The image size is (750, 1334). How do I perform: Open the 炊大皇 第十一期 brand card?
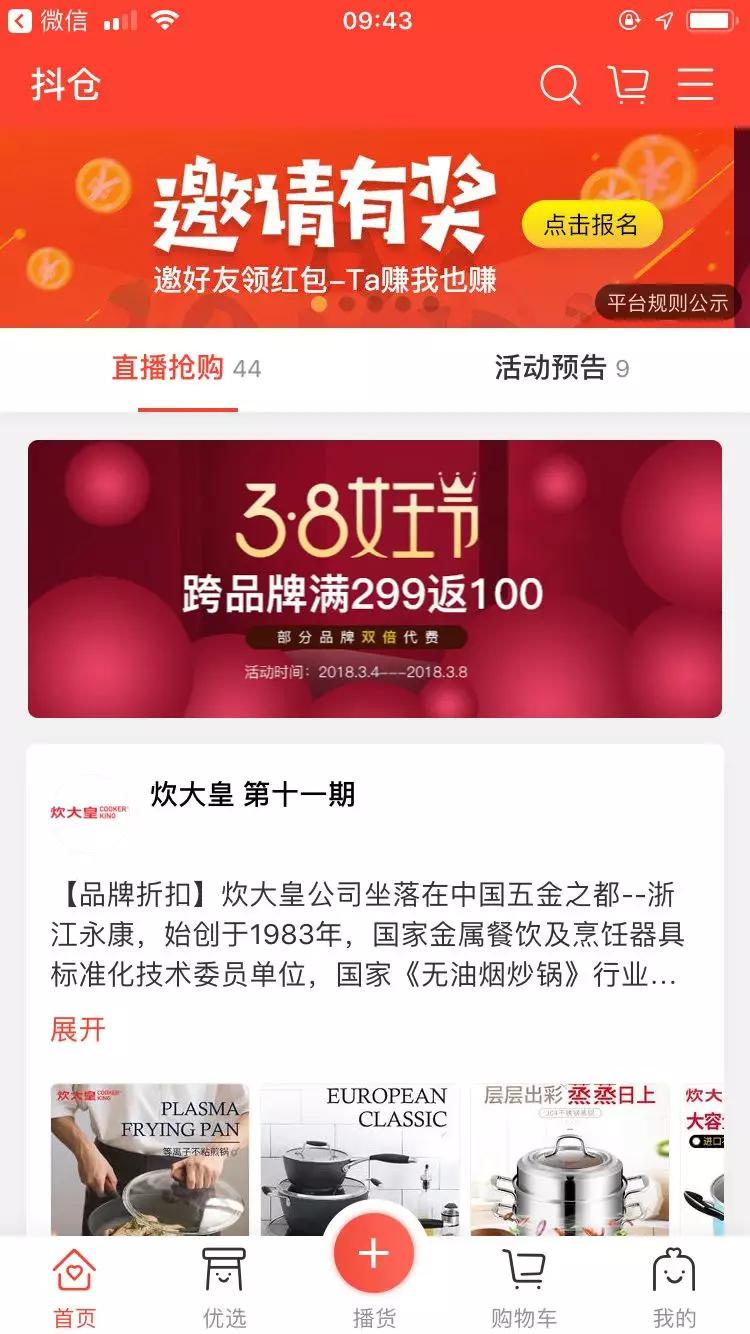click(252, 795)
